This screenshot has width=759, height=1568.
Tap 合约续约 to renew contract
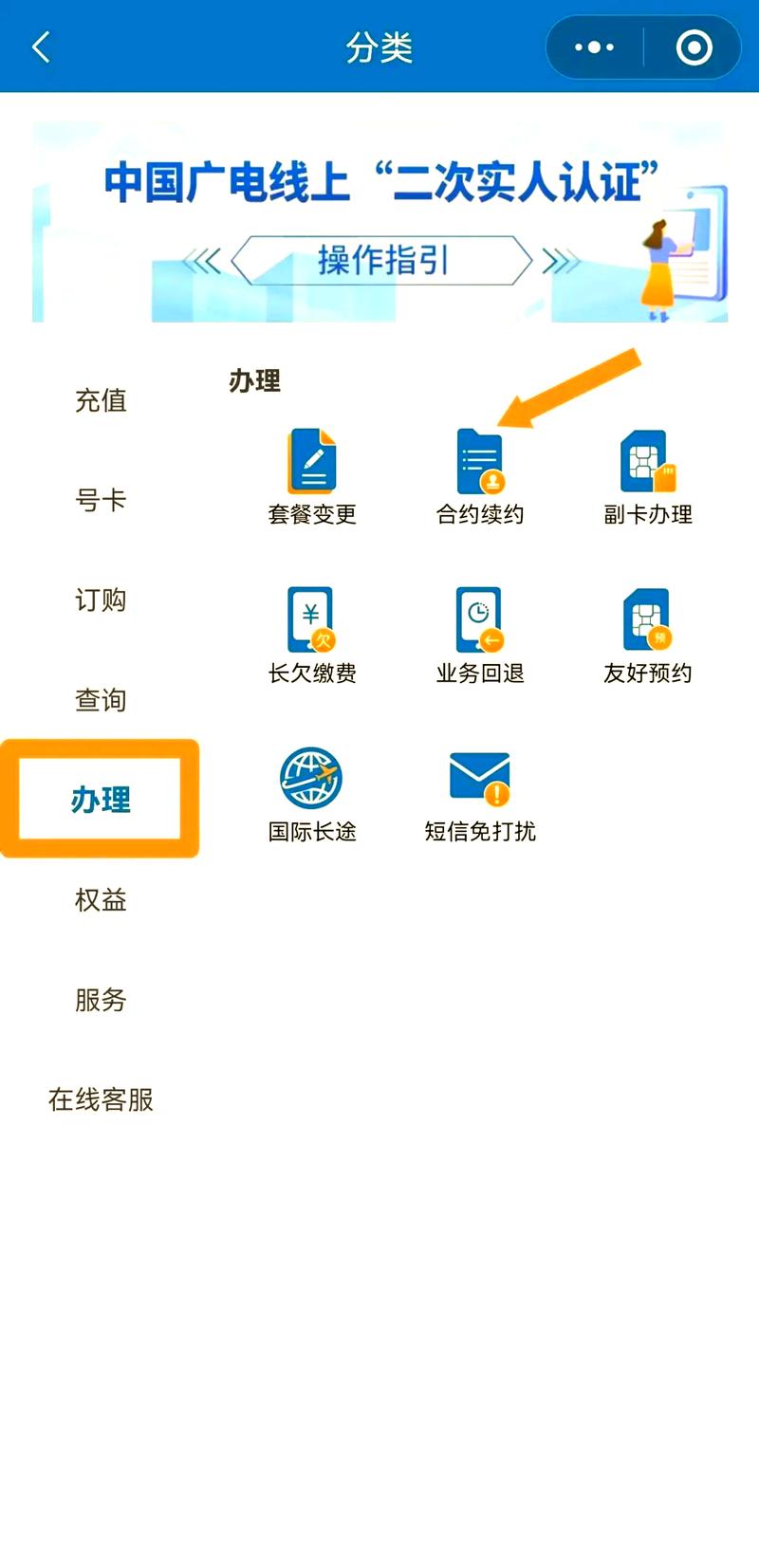point(480,476)
